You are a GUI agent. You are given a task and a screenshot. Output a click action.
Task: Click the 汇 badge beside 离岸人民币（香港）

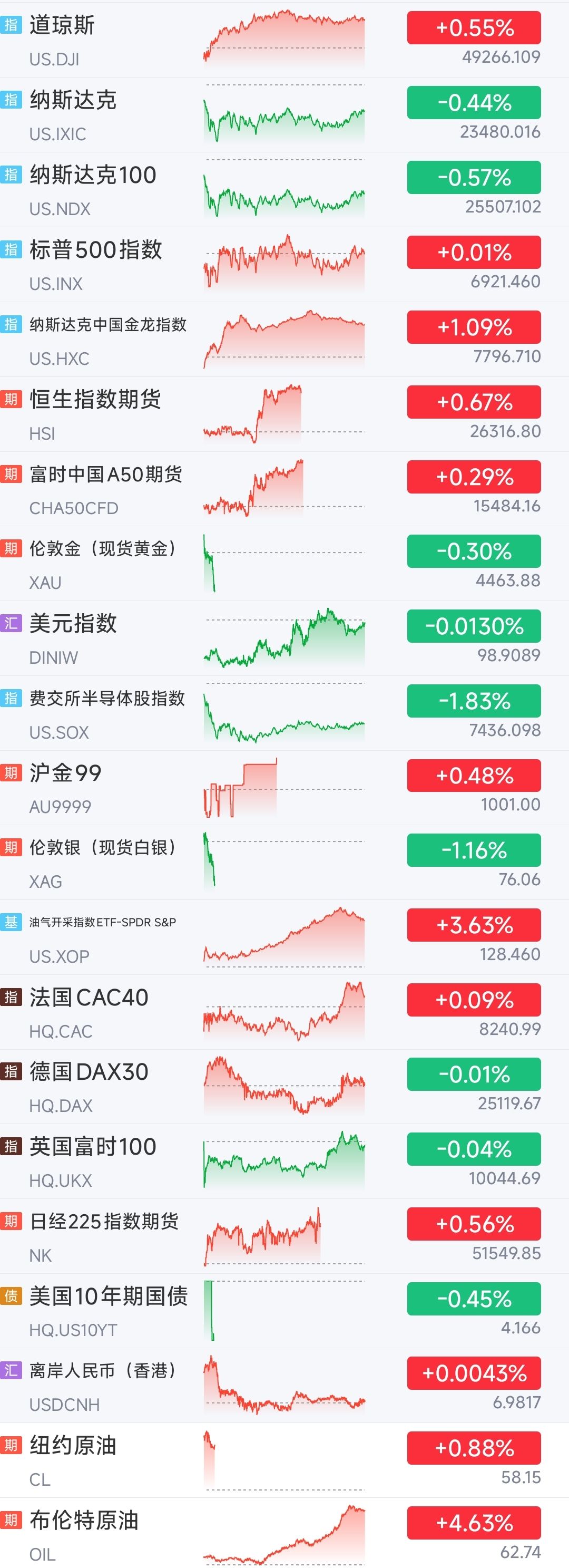point(11,1371)
